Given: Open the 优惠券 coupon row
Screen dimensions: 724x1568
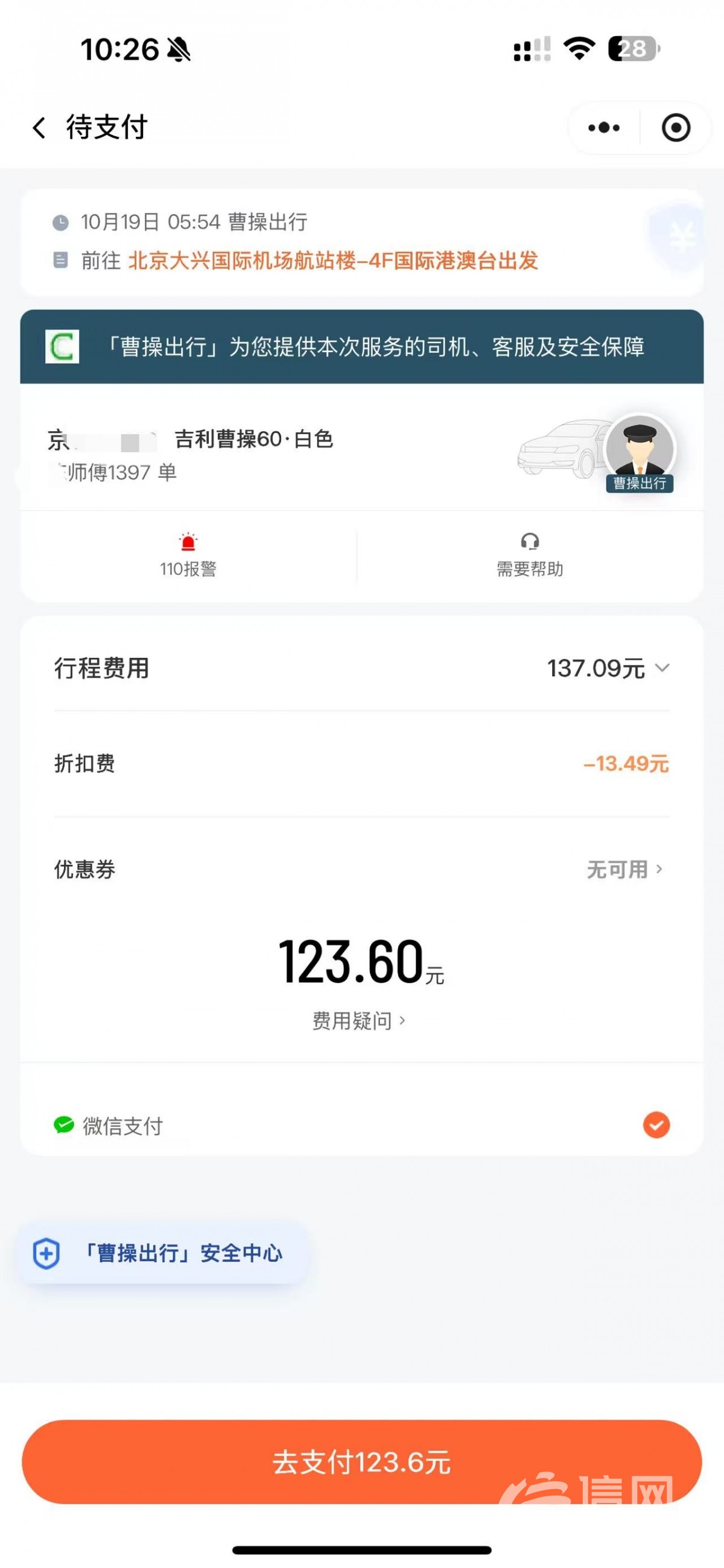Looking at the screenshot, I should click(624, 869).
